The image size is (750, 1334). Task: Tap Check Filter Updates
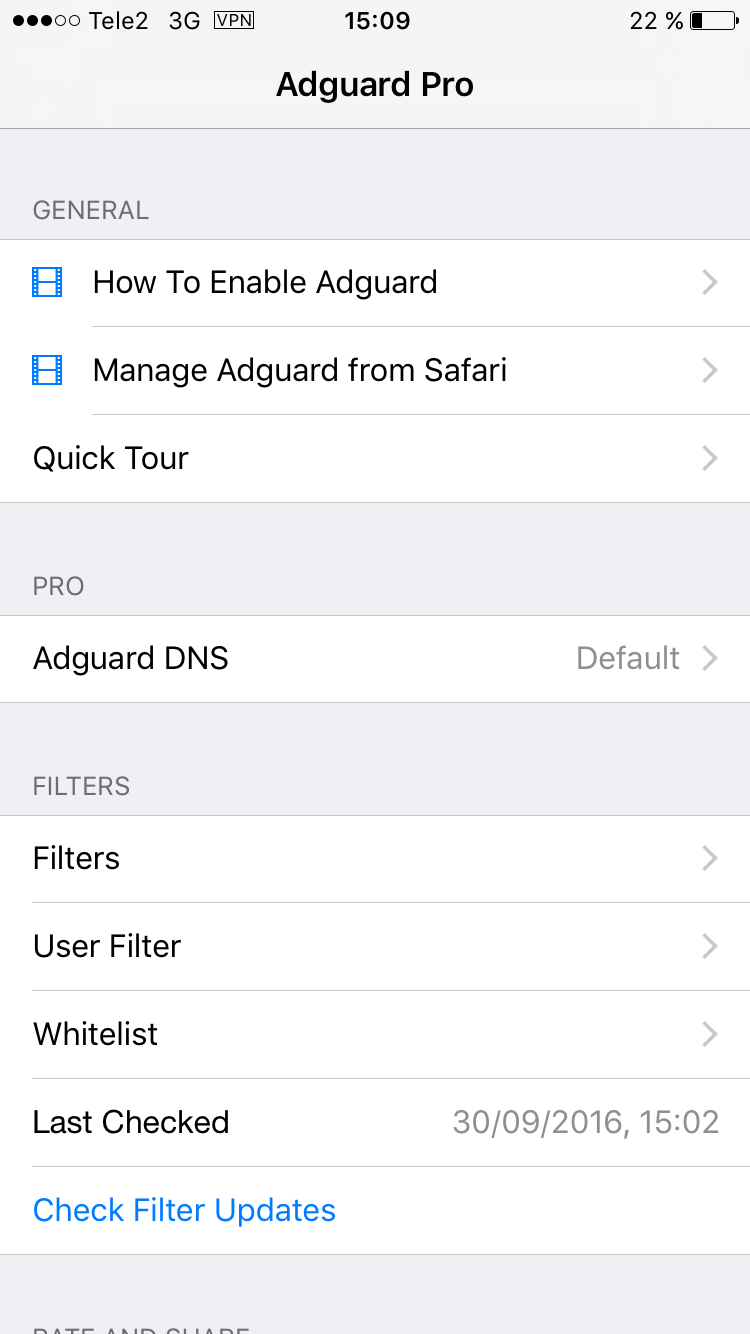tap(184, 1210)
